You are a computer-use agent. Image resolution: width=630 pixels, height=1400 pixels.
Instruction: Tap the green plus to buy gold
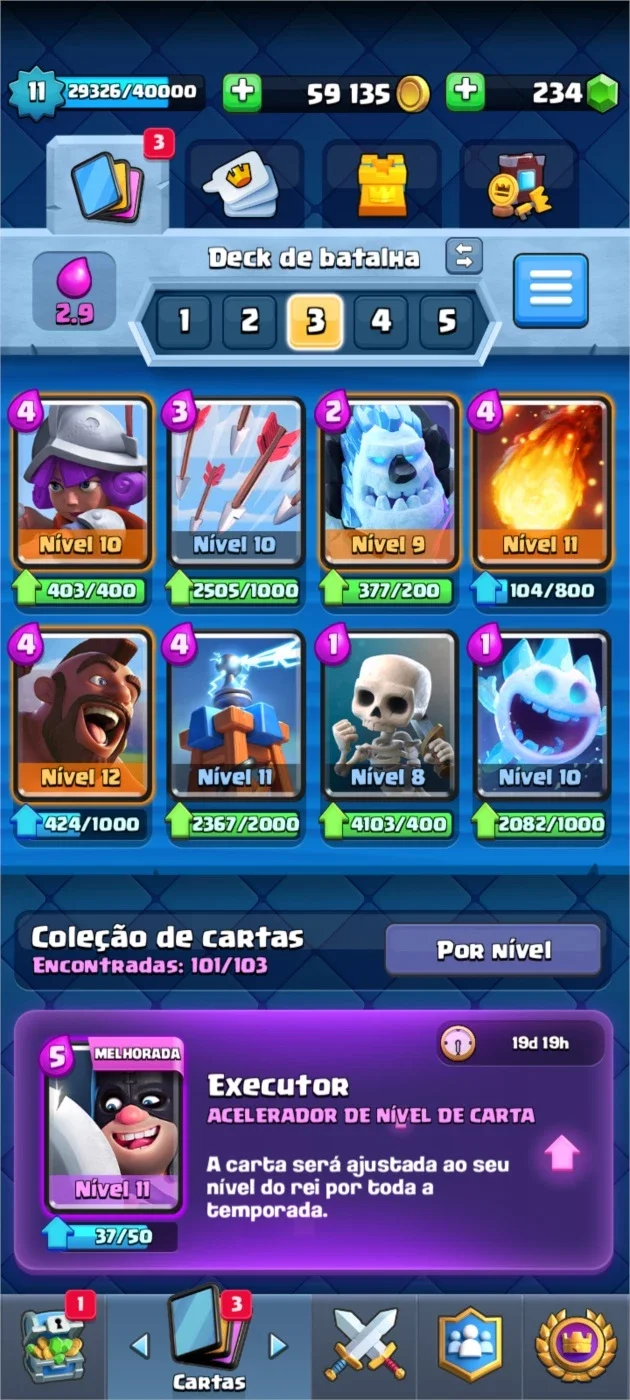click(x=241, y=93)
